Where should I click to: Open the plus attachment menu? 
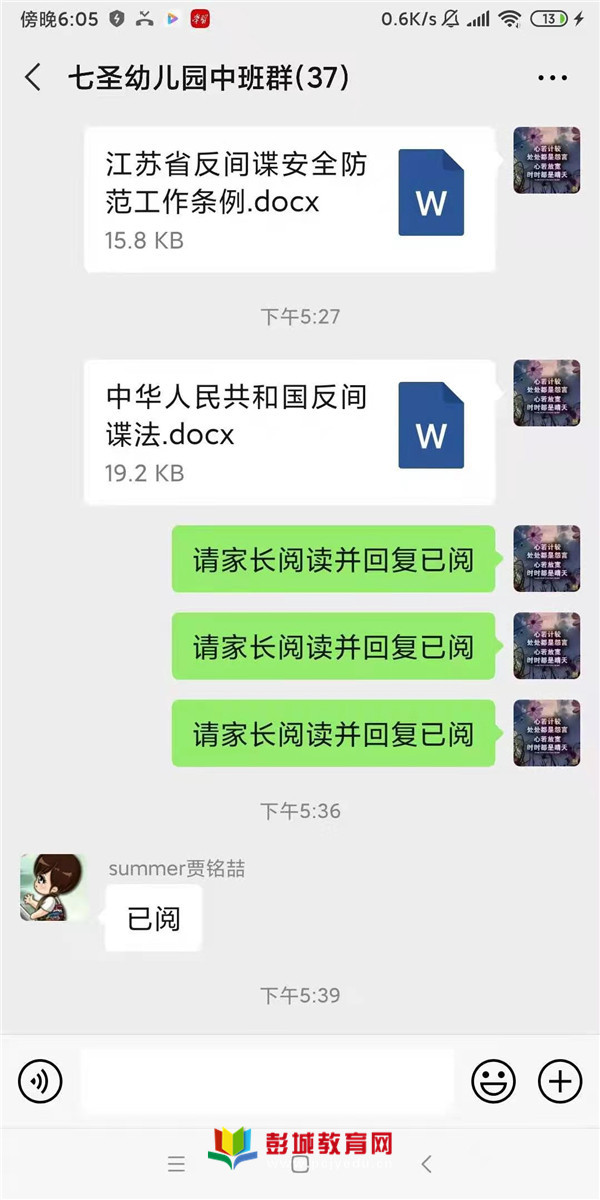pyautogui.click(x=560, y=1081)
